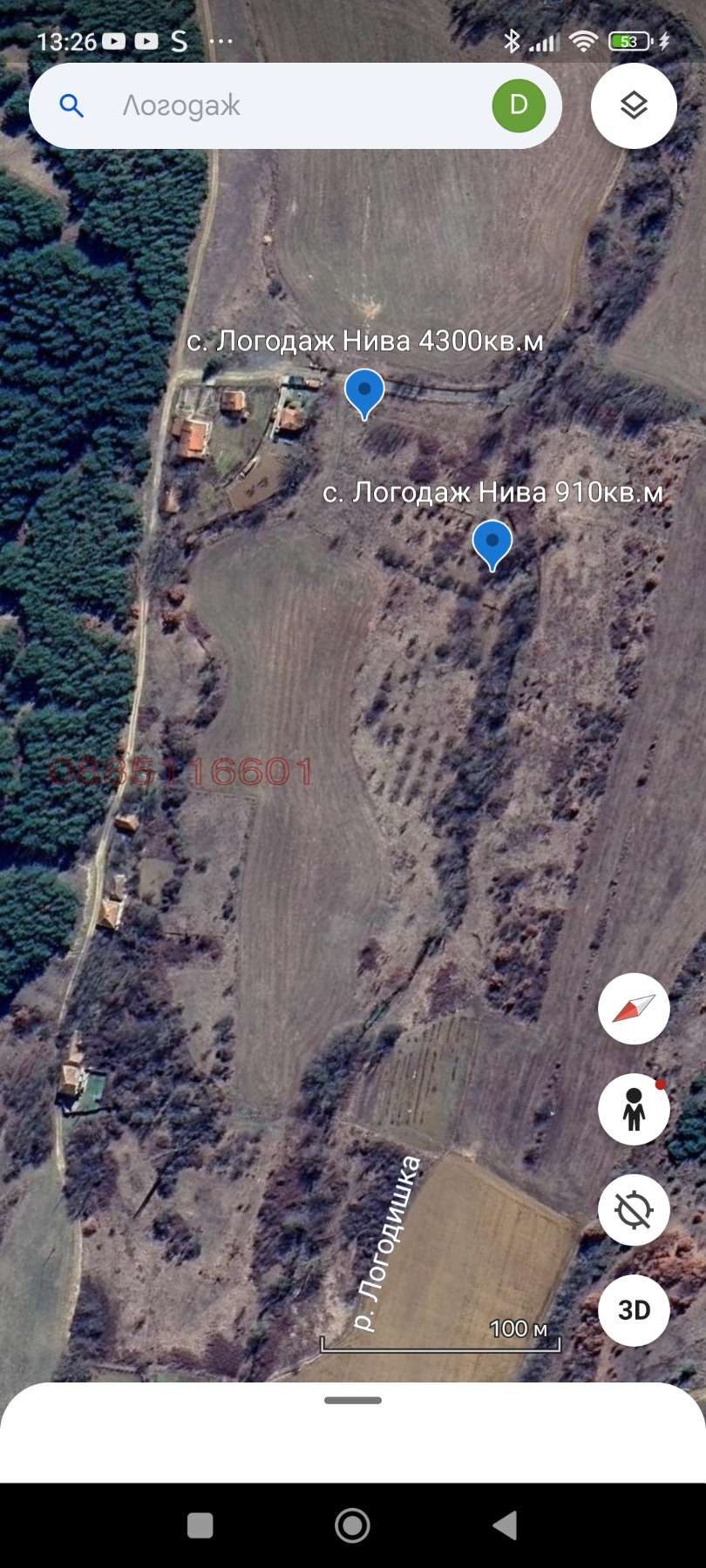Open Street View with the pegman icon
The height and width of the screenshot is (1568, 706).
(x=634, y=1109)
